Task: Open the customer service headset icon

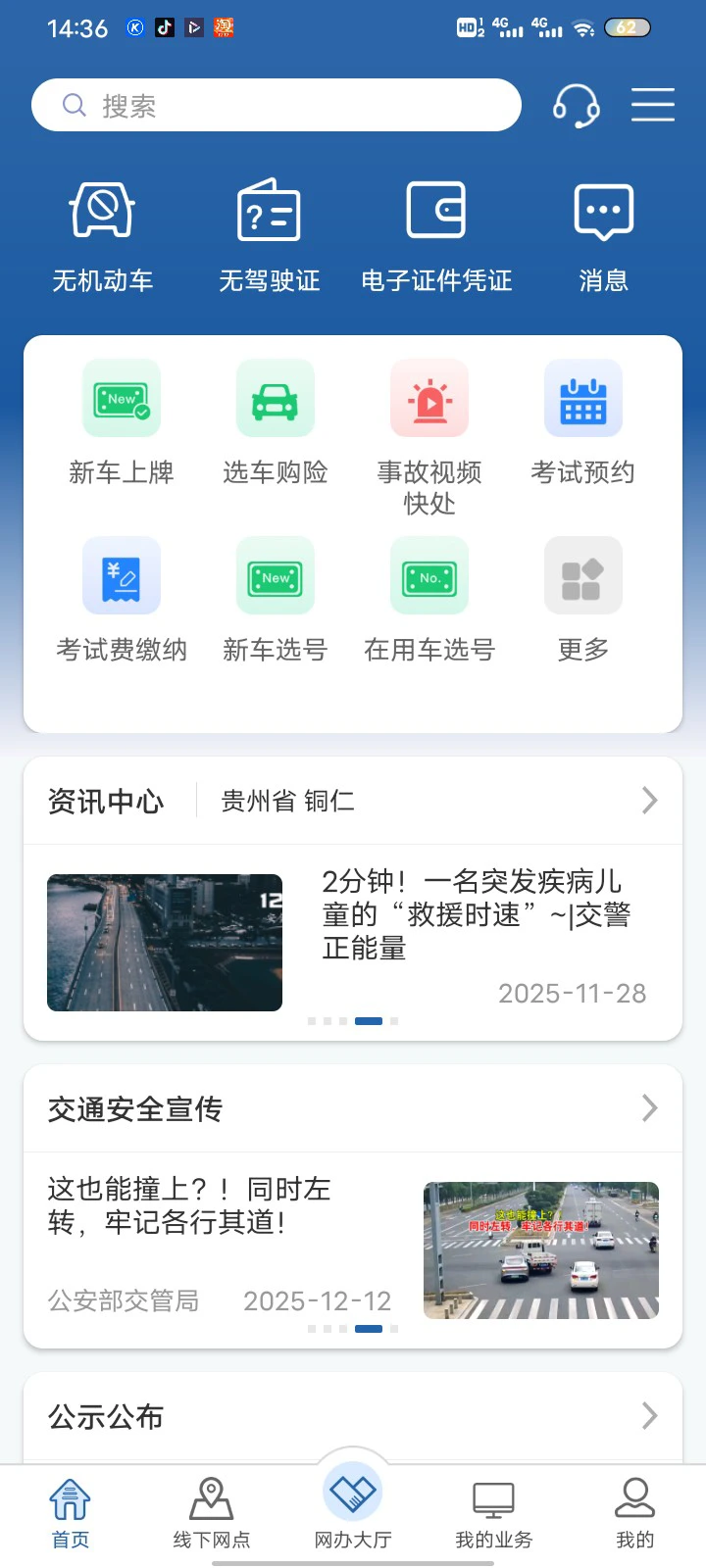Action: click(577, 105)
